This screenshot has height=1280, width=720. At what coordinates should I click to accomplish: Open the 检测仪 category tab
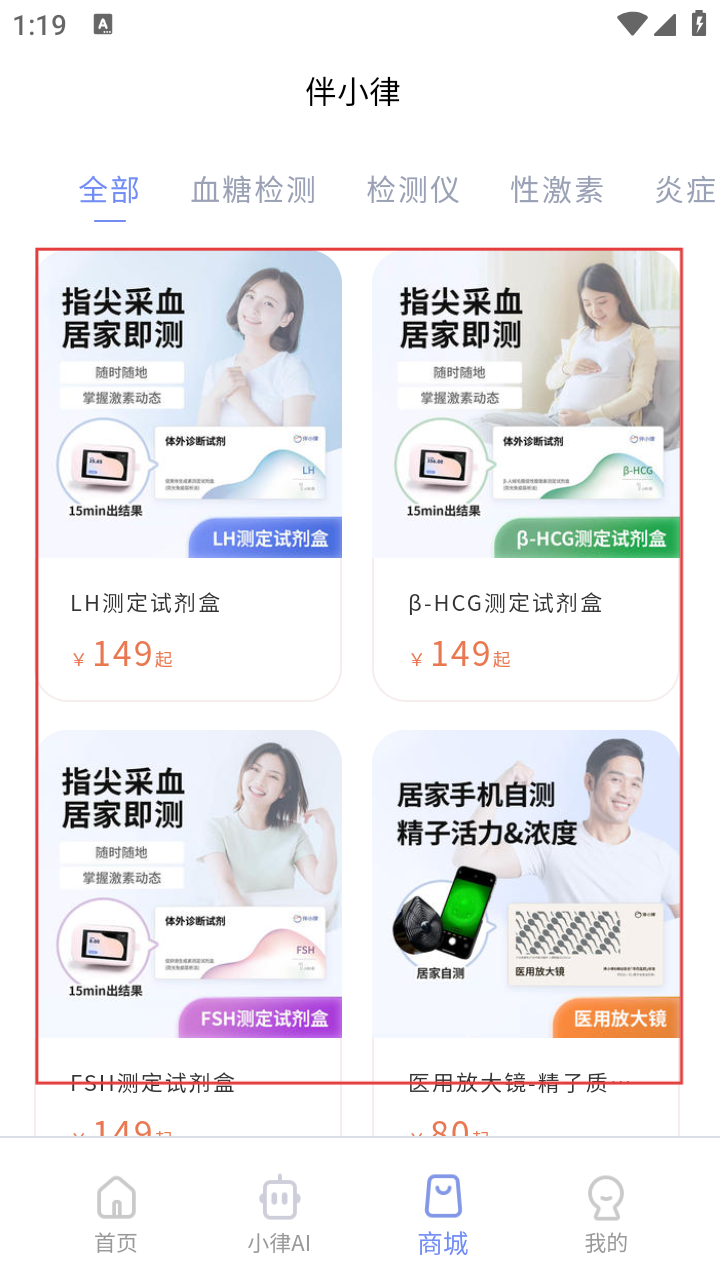point(412,189)
